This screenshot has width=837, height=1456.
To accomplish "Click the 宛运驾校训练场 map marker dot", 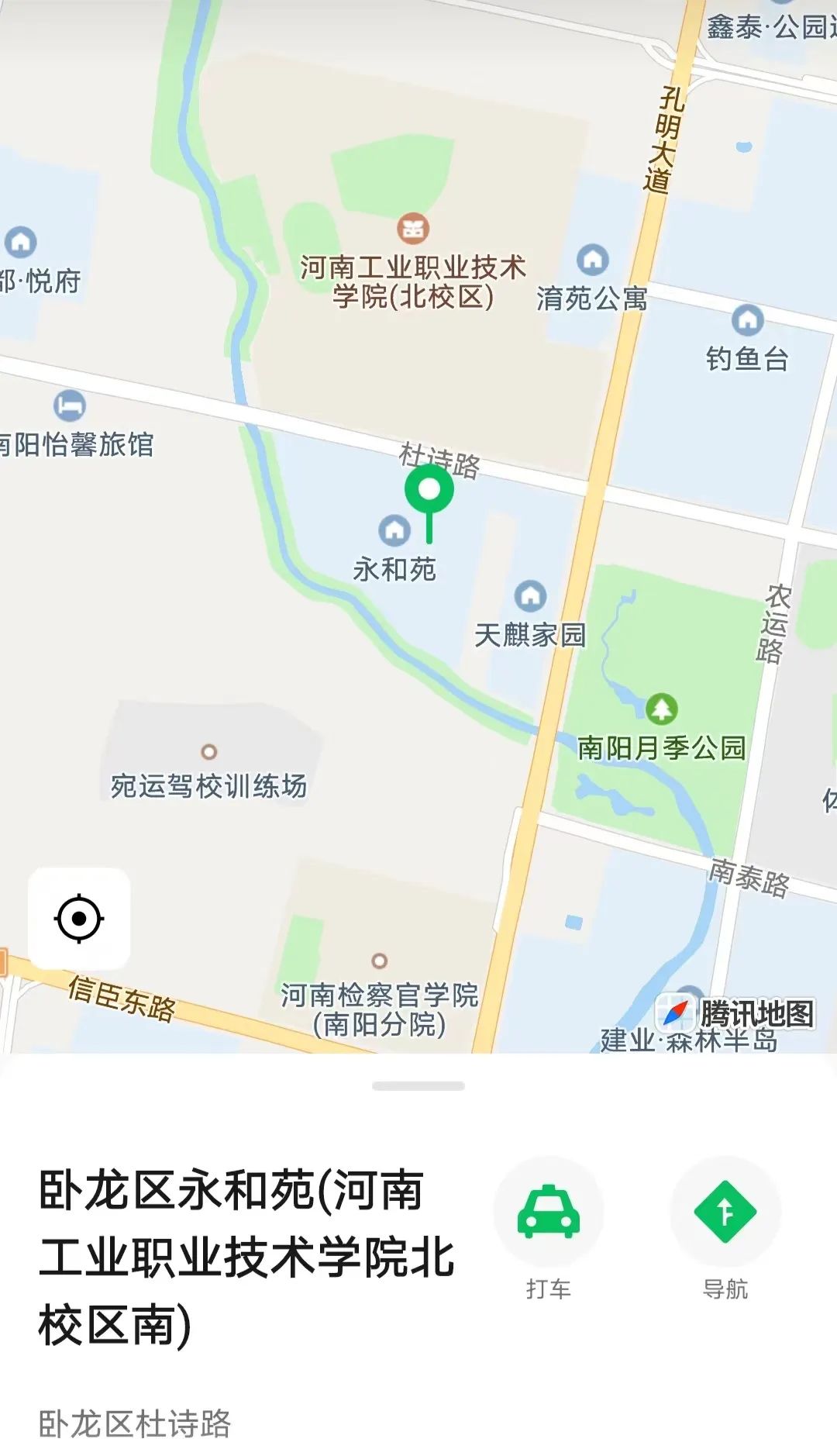I will pyautogui.click(x=208, y=750).
